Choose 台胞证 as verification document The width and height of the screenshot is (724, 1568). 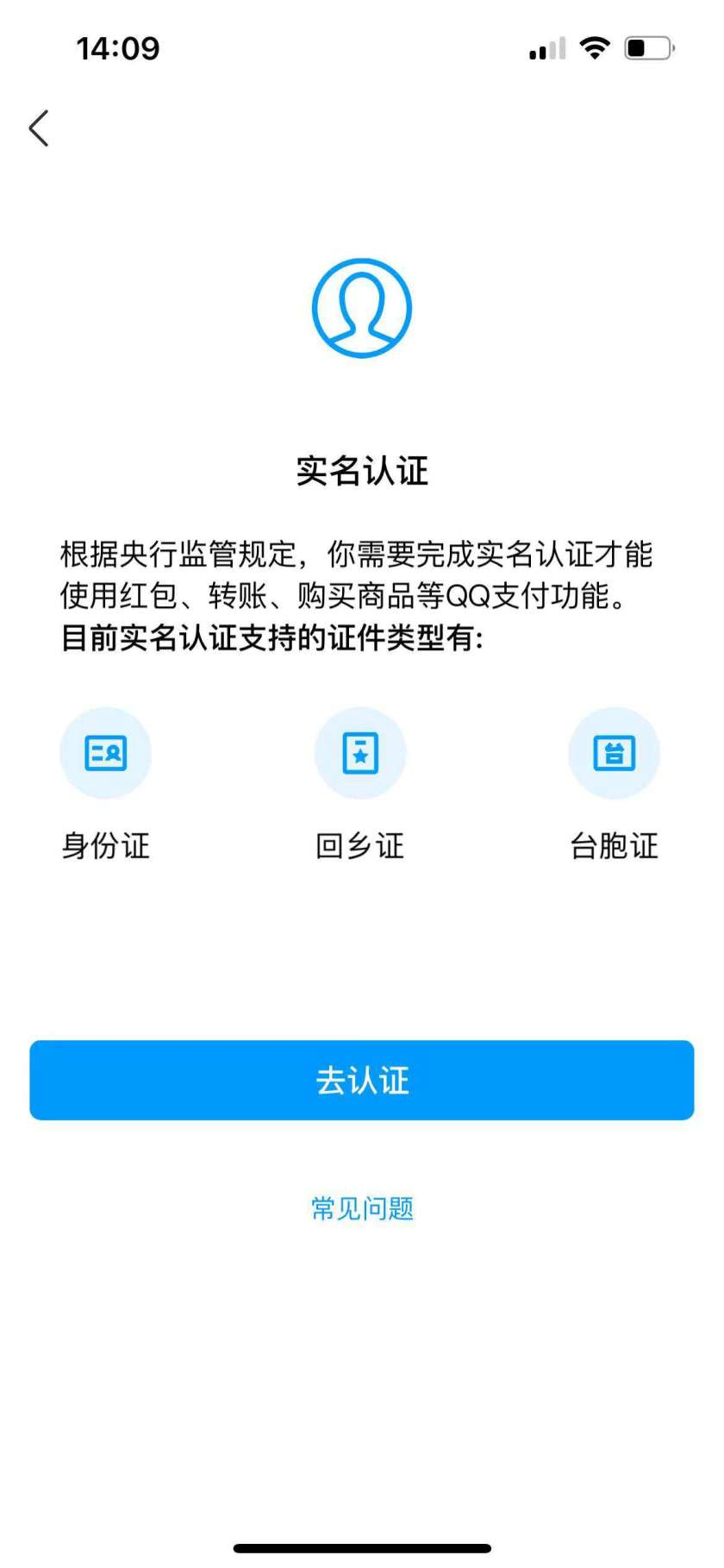[x=614, y=846]
